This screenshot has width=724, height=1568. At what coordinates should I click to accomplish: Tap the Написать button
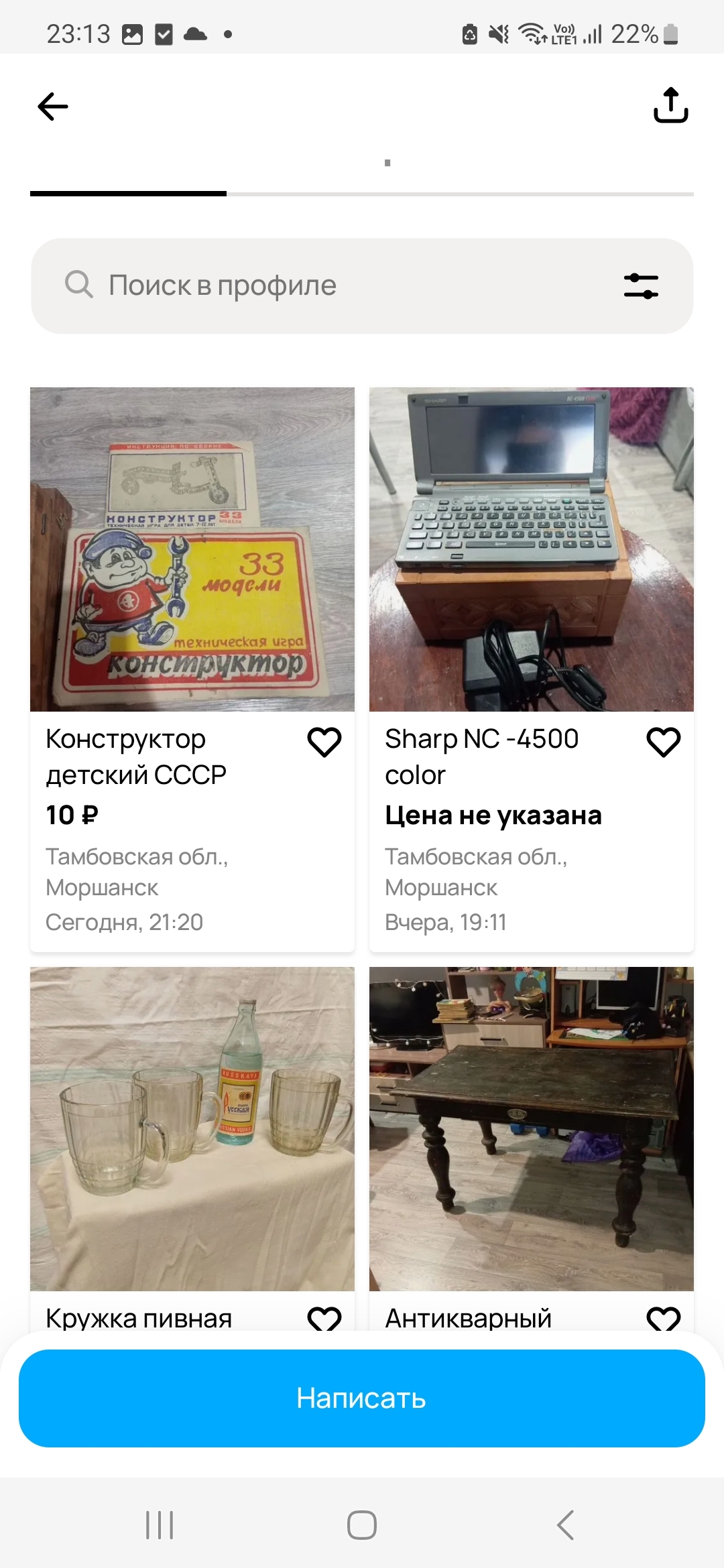362,1398
